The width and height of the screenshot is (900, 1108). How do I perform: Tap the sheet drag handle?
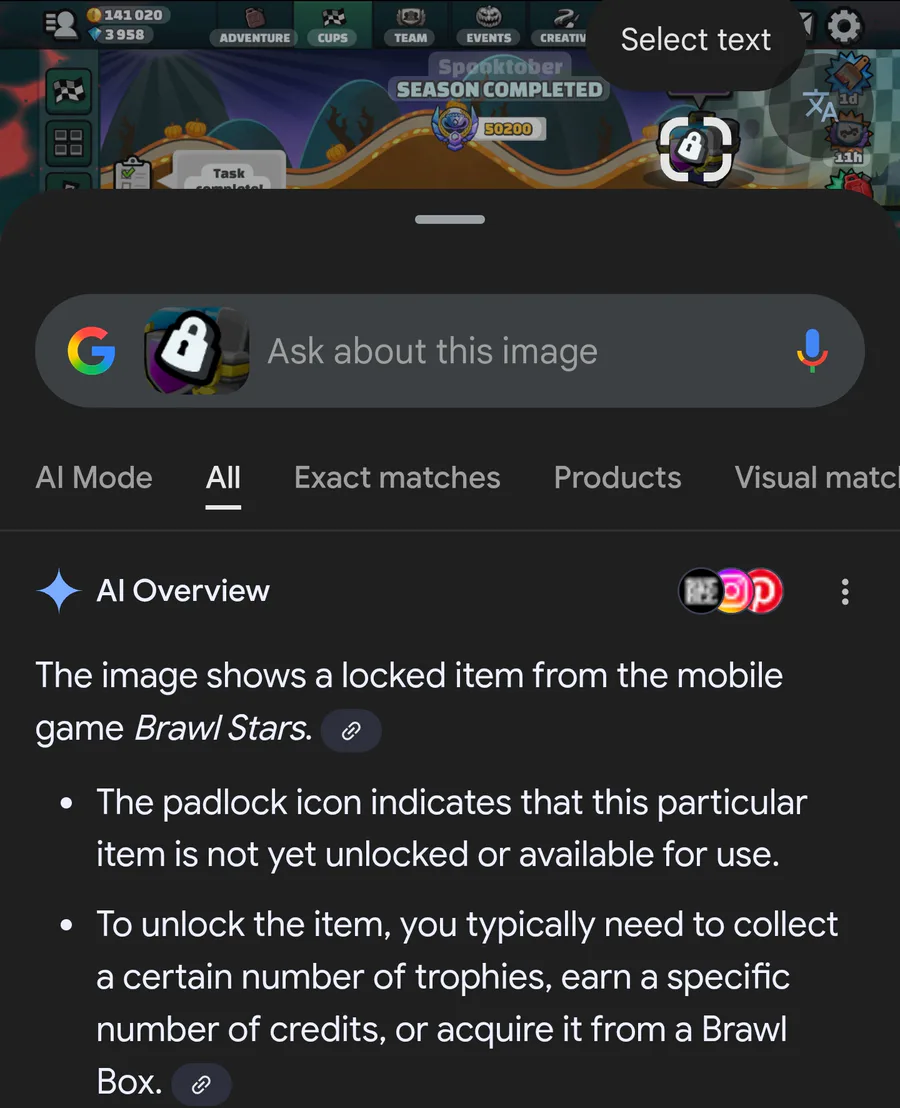449,219
